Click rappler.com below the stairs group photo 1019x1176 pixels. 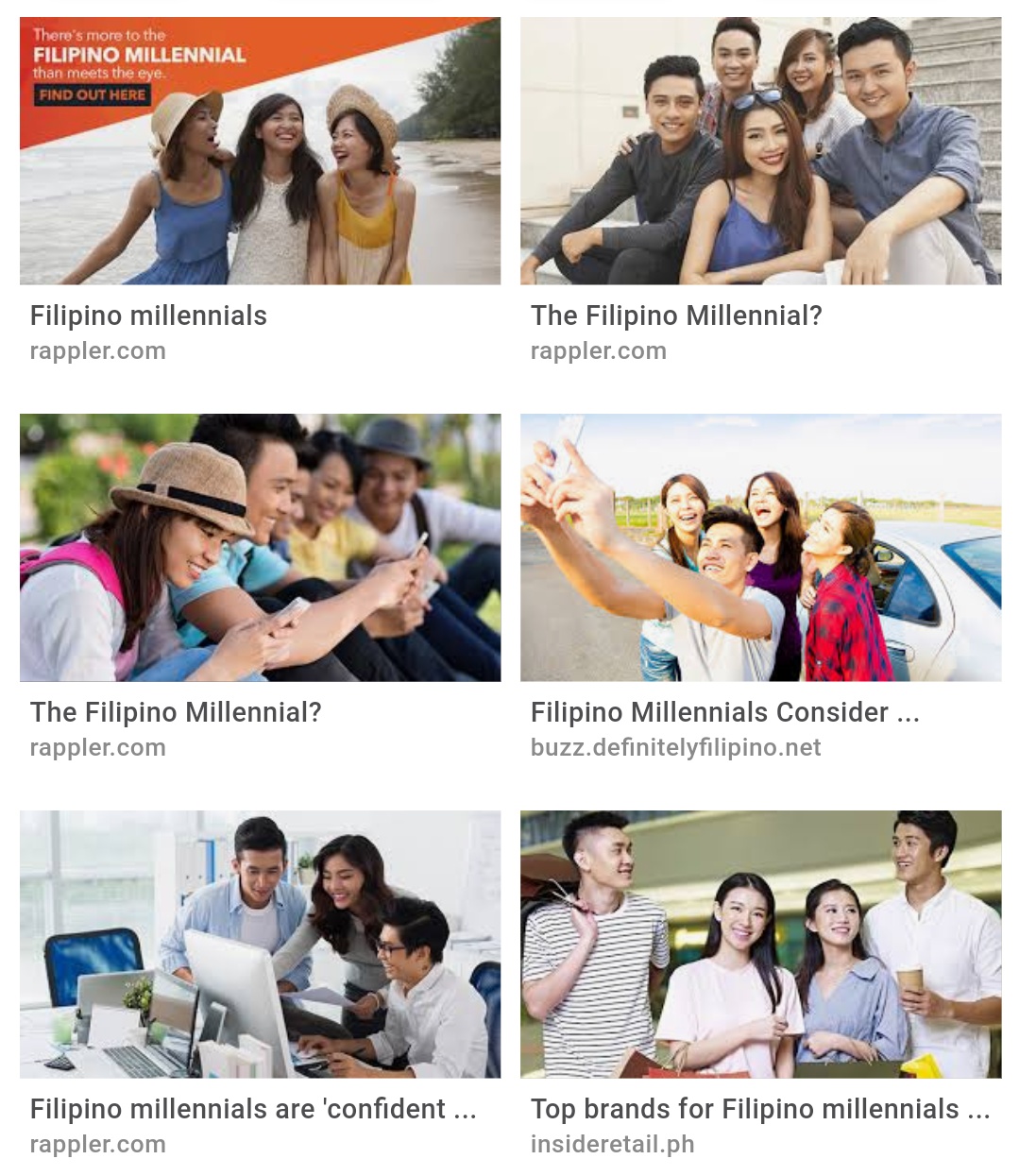coord(599,350)
